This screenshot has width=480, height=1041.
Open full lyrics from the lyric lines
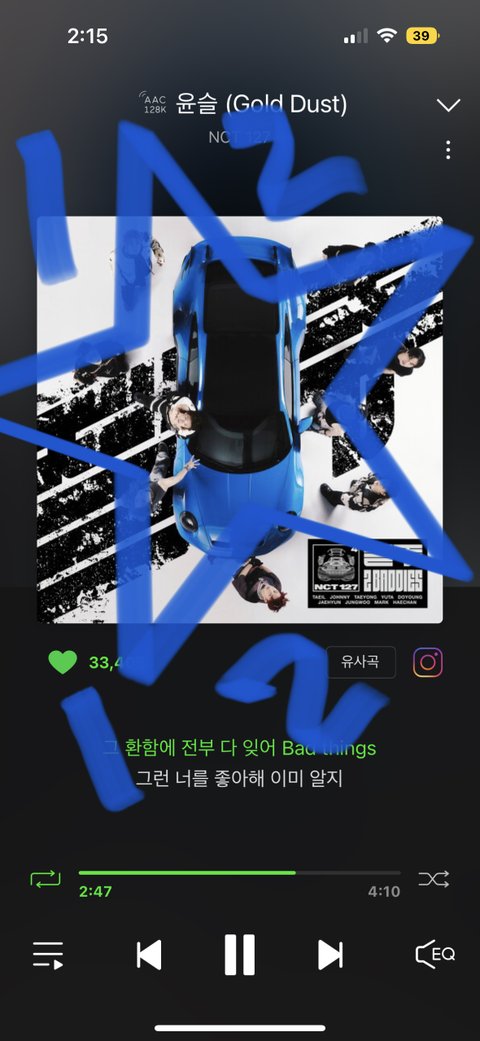[x=240, y=763]
